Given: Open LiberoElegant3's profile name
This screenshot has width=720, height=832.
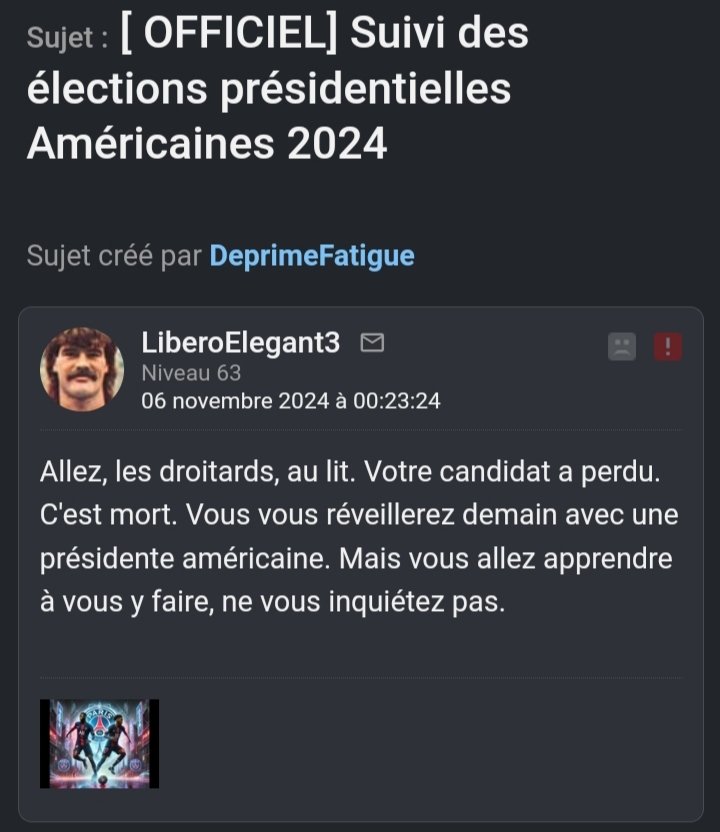Looking at the screenshot, I should 240,343.
